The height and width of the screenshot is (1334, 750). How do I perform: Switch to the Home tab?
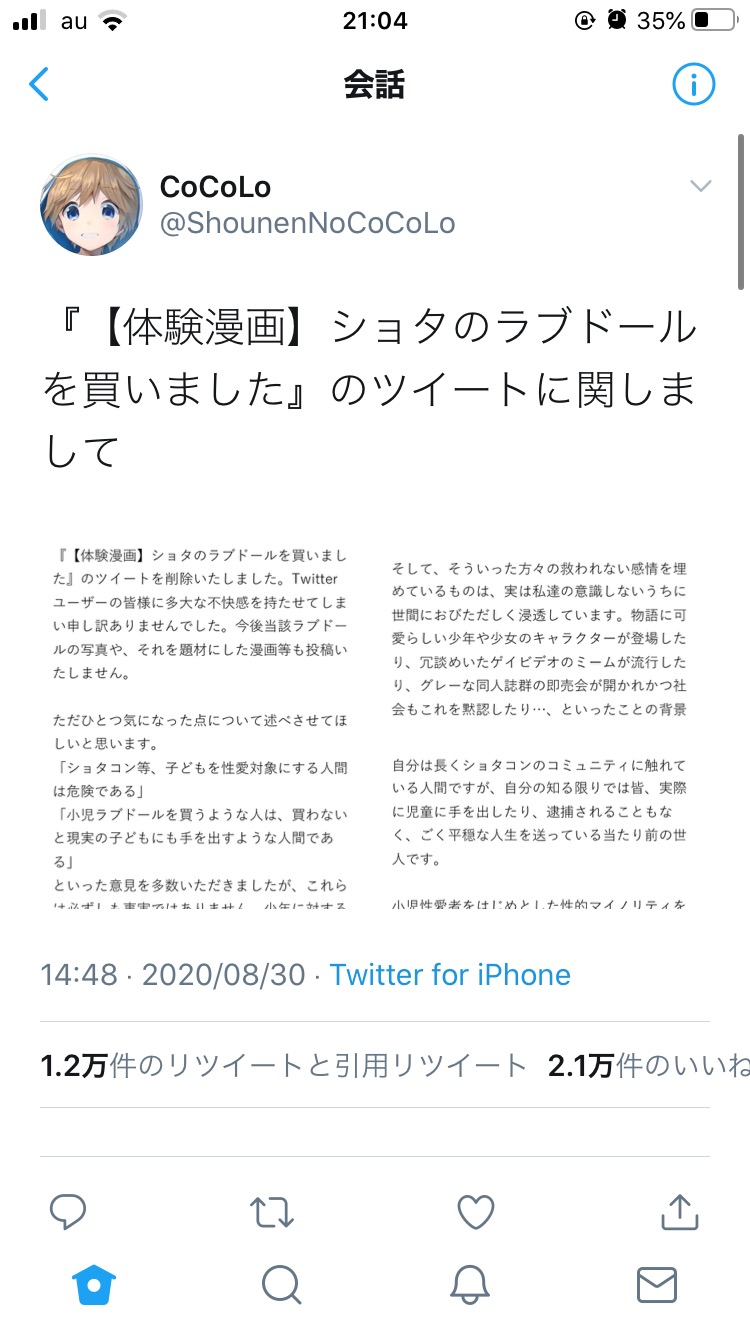point(94,1285)
